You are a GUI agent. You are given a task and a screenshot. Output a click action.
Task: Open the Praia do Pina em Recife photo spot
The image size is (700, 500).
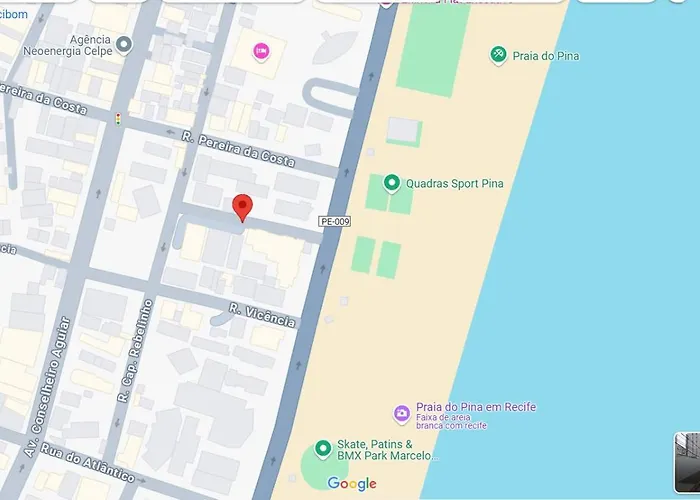pos(401,413)
